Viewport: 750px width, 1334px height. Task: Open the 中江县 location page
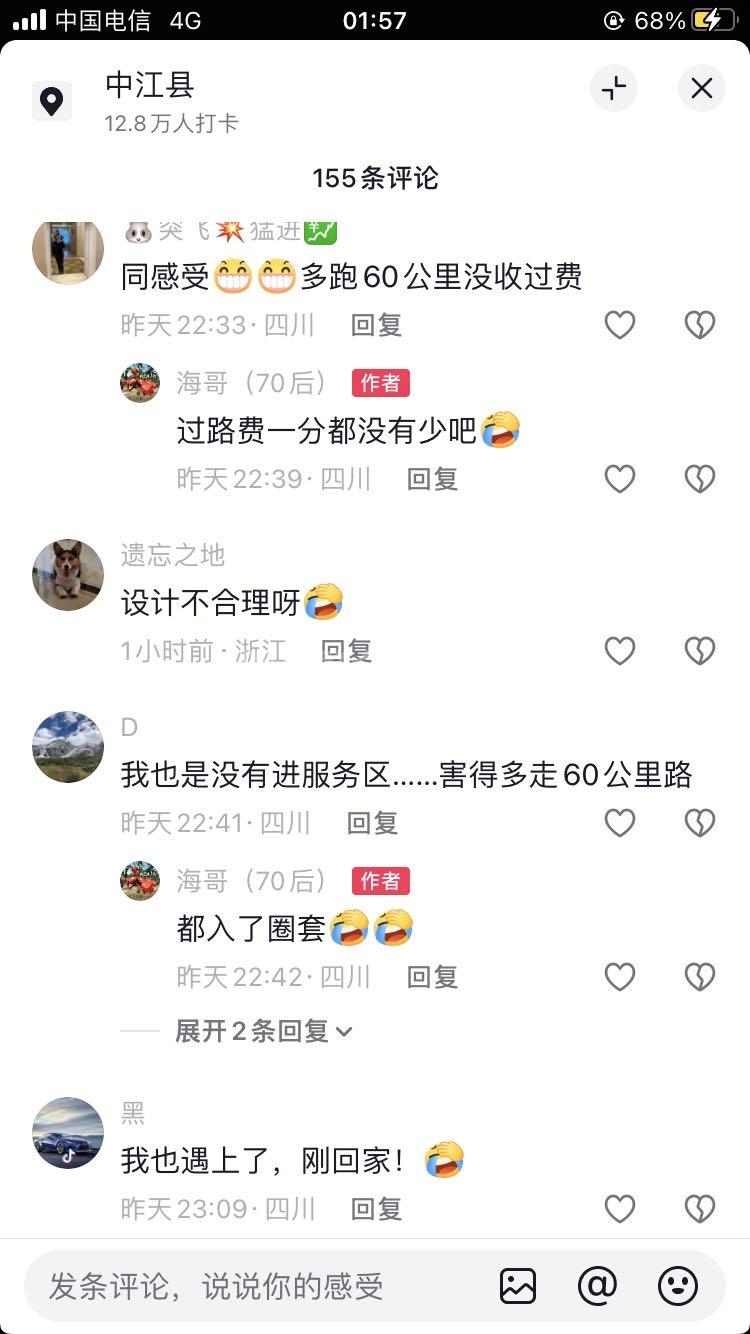(150, 86)
